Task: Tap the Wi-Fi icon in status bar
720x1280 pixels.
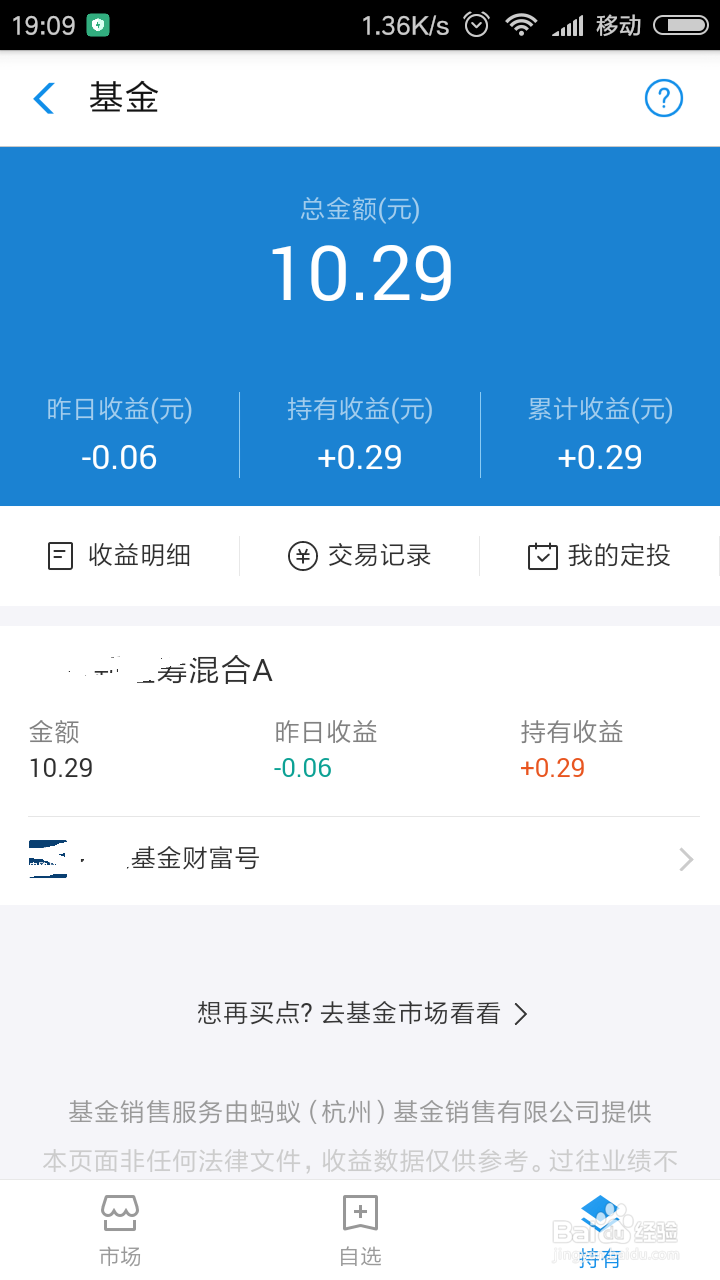Action: [521, 21]
